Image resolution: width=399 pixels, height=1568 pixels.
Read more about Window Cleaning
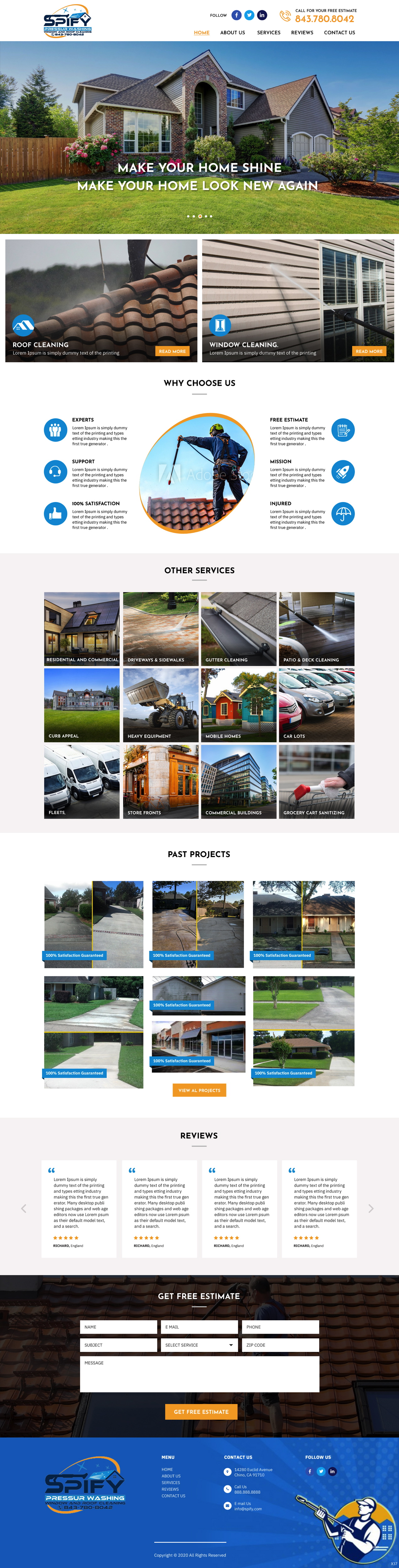tap(369, 351)
